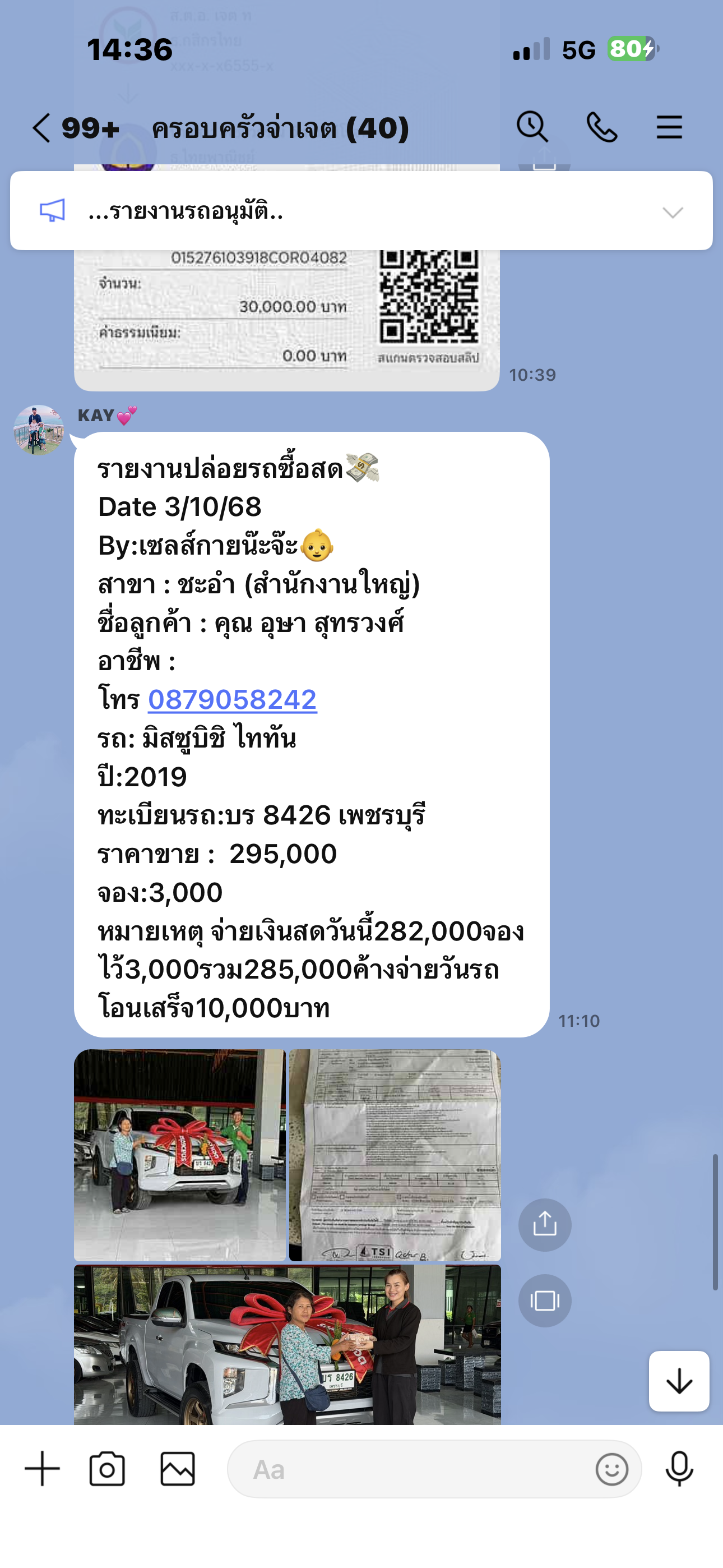Image resolution: width=723 pixels, height=1568 pixels.
Task: Search within this group chat
Action: point(532,127)
